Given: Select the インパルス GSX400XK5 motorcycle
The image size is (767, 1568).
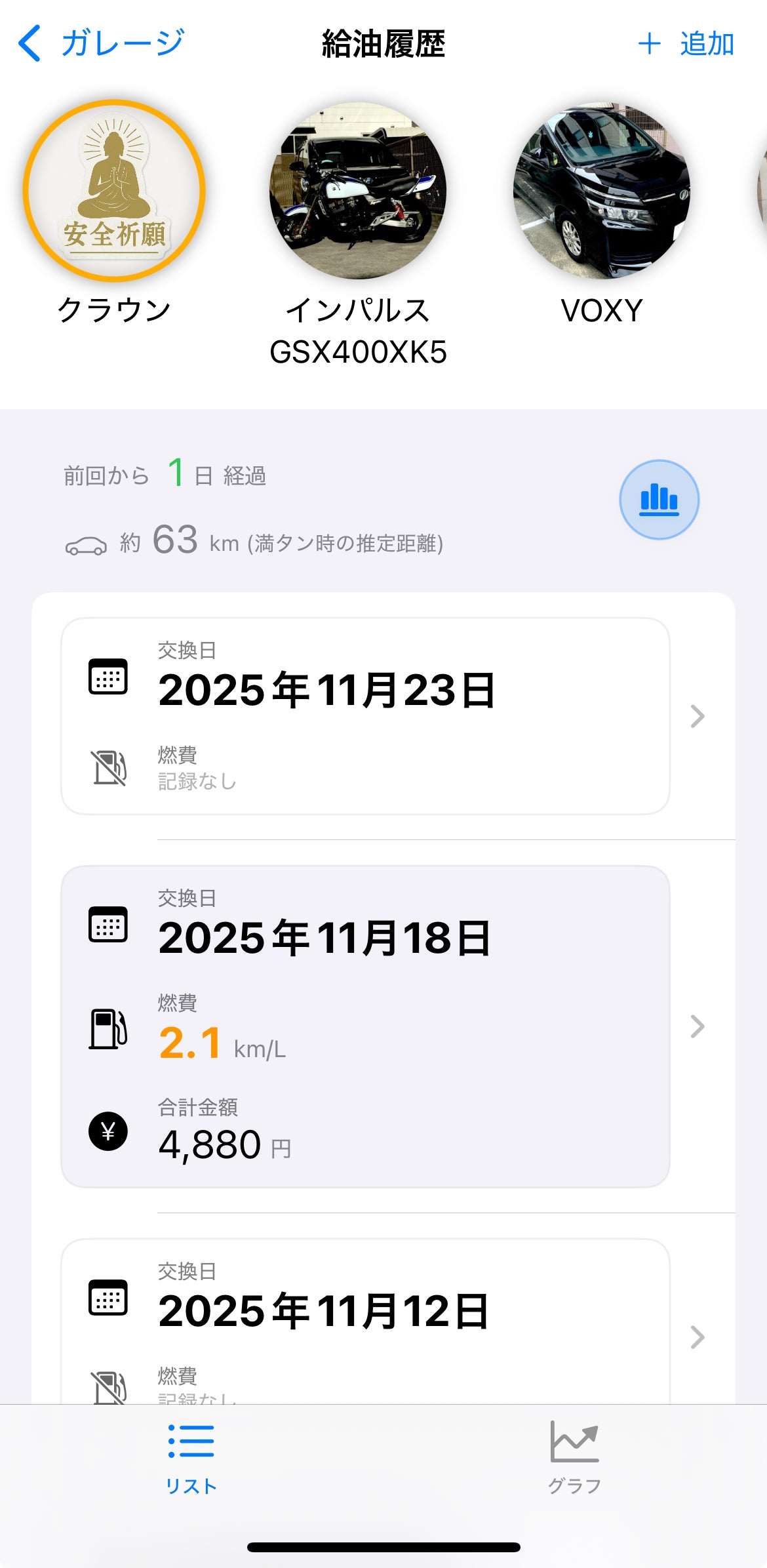Looking at the screenshot, I should coord(358,191).
